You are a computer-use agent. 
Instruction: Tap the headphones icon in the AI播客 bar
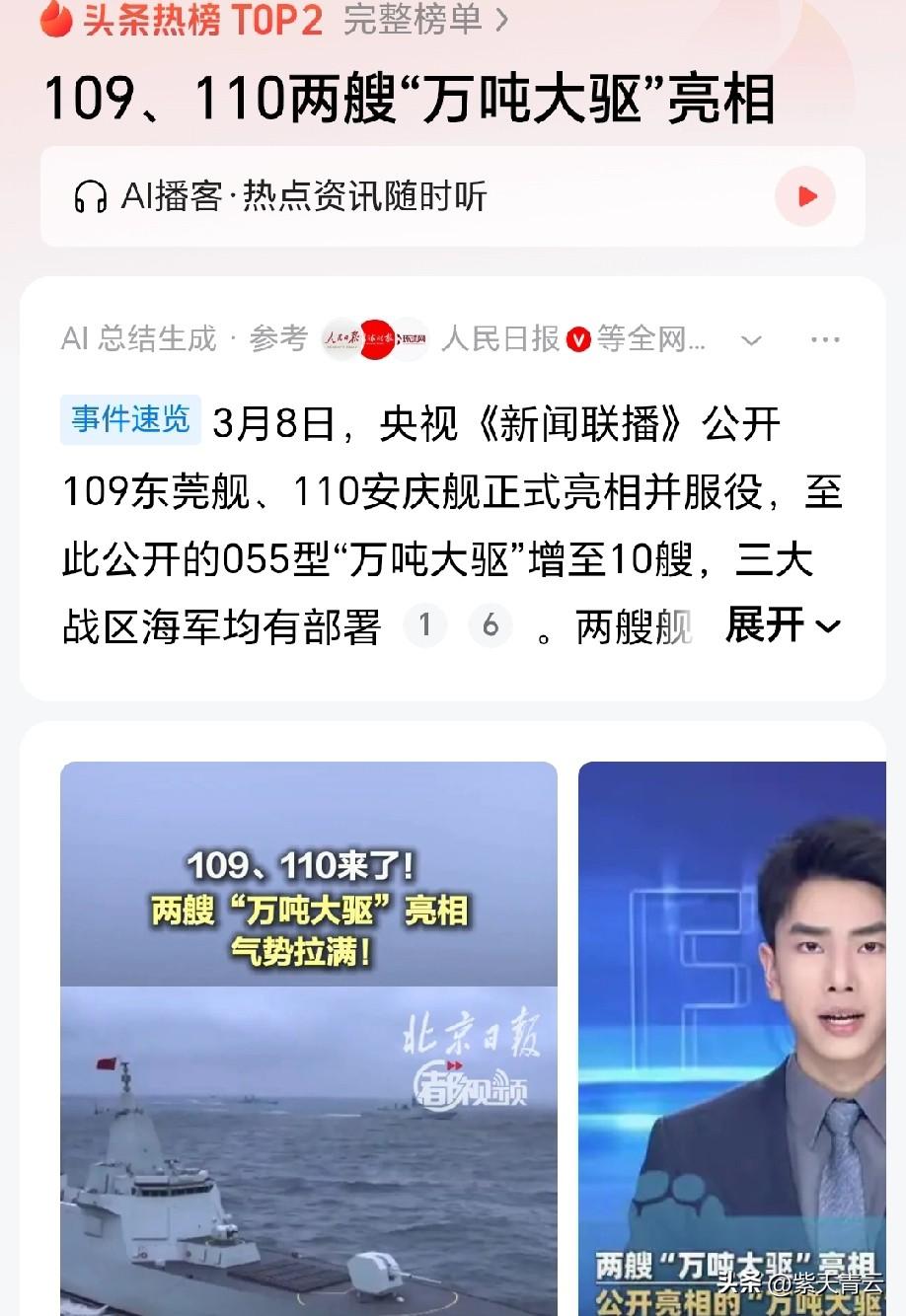point(92,196)
